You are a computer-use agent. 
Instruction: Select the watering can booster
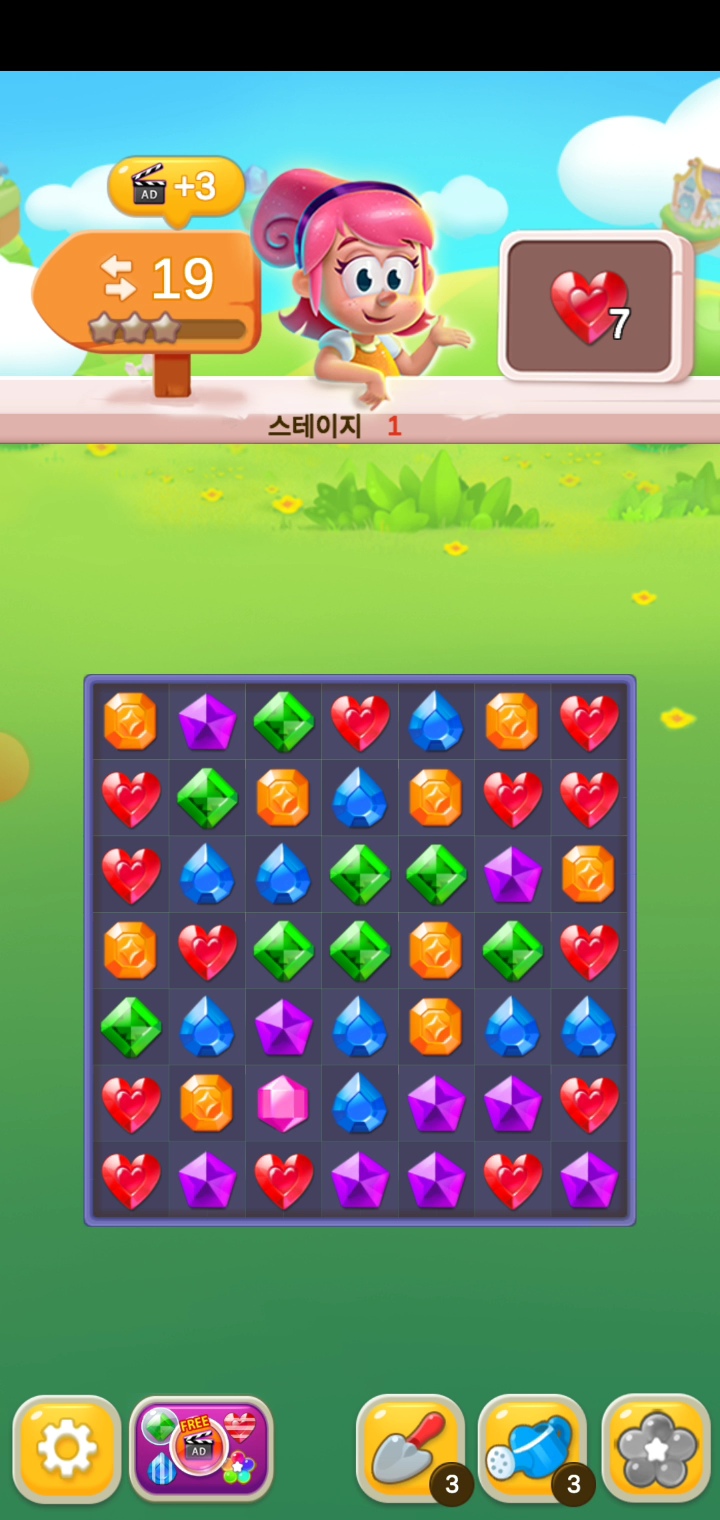coord(533,1448)
